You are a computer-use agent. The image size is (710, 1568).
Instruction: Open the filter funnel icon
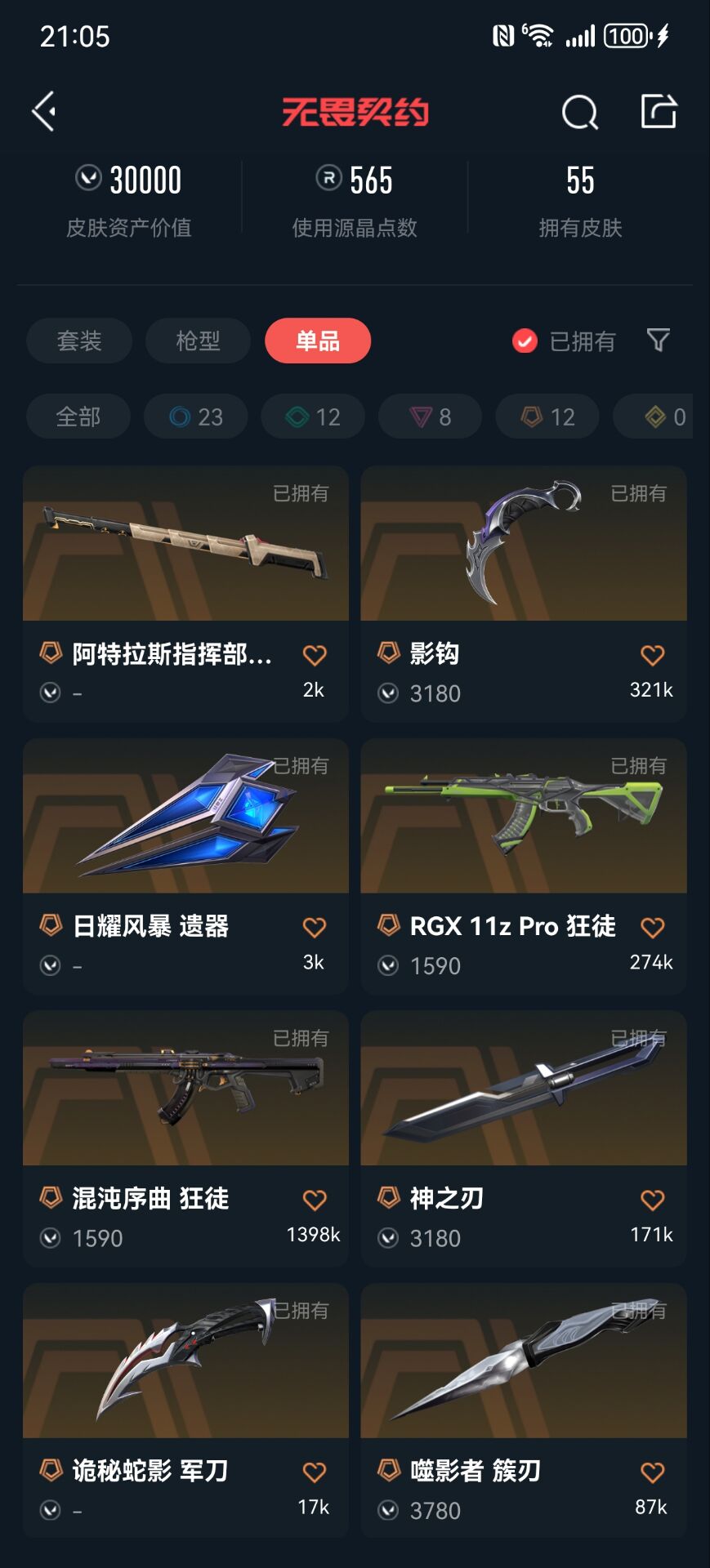(x=658, y=340)
